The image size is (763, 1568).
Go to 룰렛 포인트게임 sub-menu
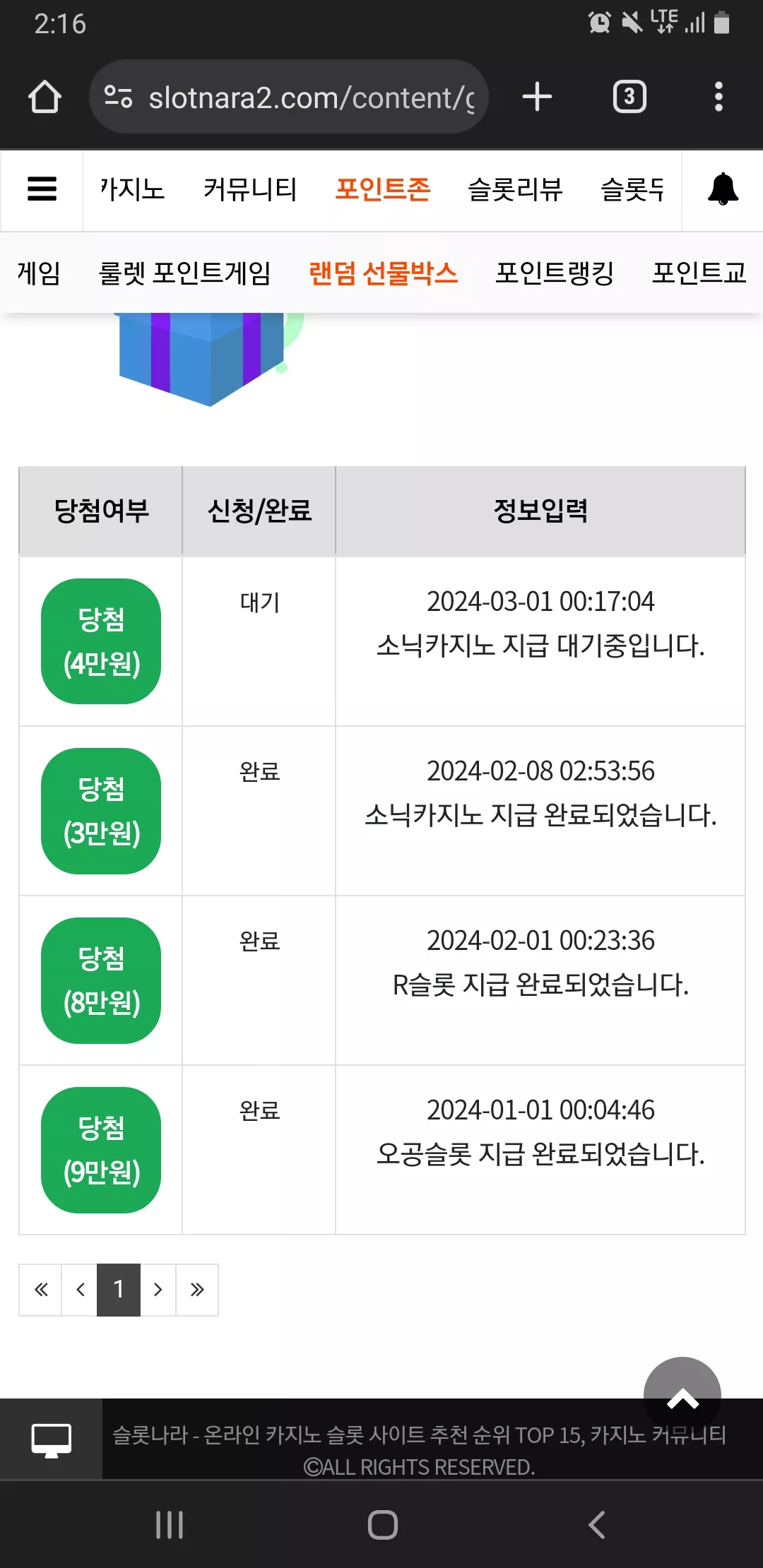click(x=185, y=273)
